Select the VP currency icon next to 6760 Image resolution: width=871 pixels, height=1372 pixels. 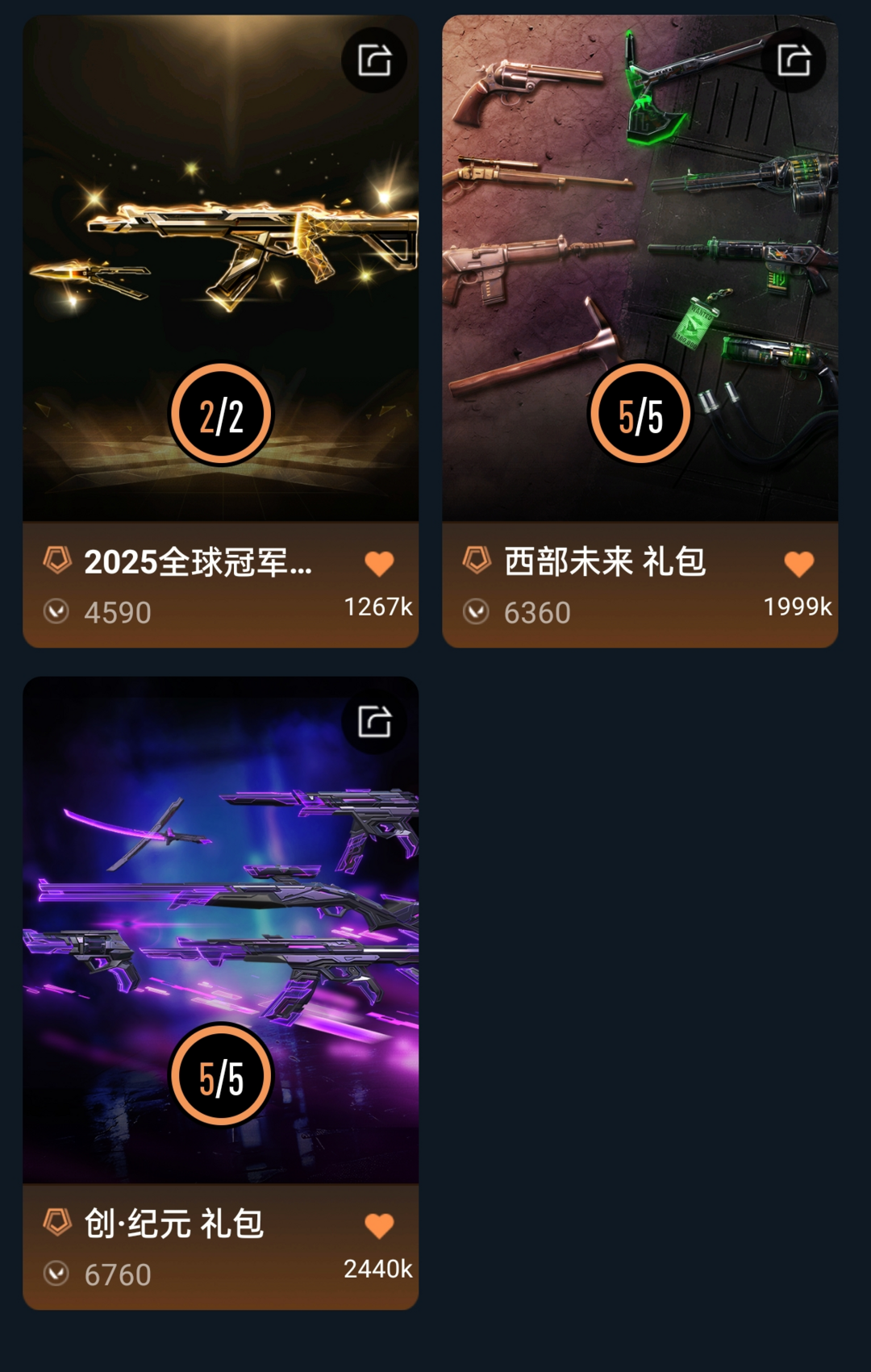click(55, 1274)
